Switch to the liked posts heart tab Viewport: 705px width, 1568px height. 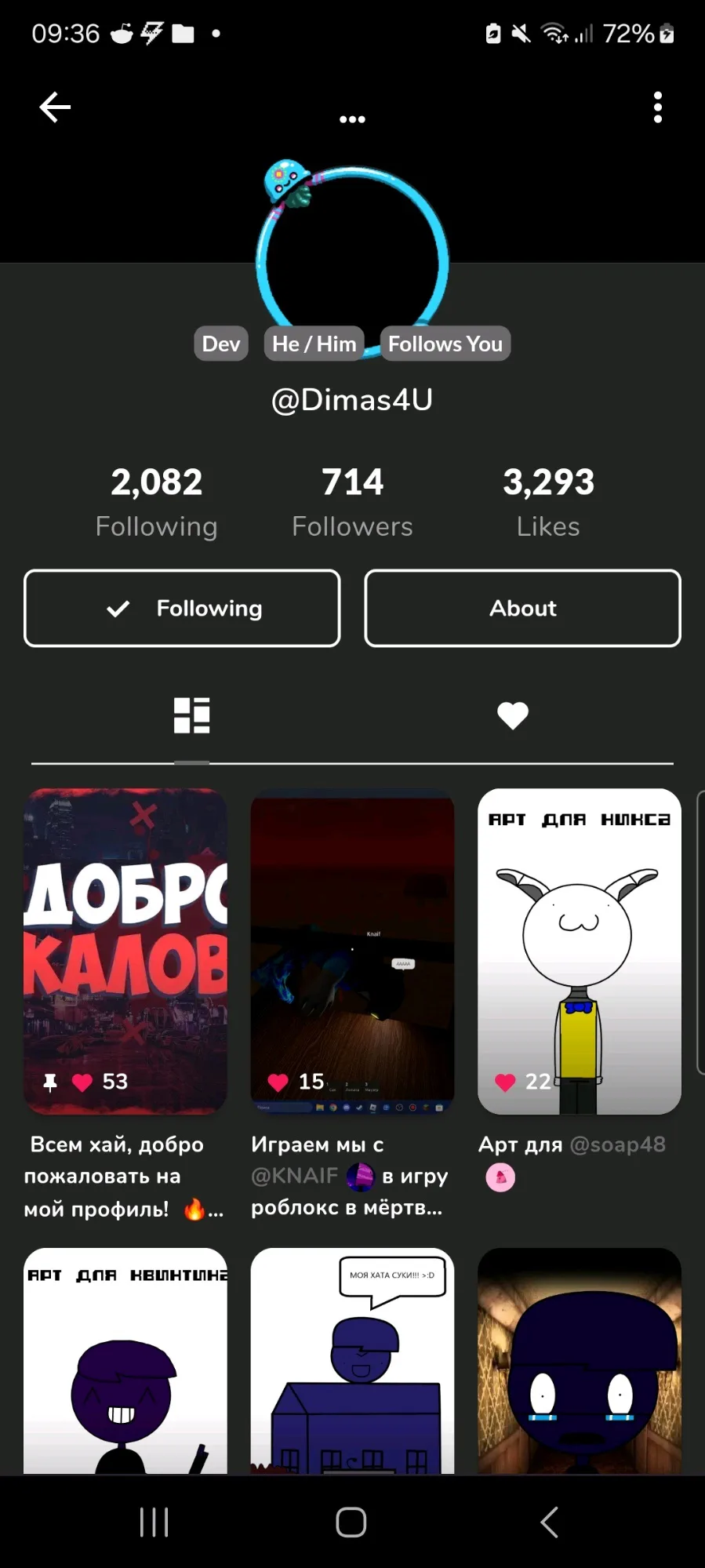click(x=513, y=715)
